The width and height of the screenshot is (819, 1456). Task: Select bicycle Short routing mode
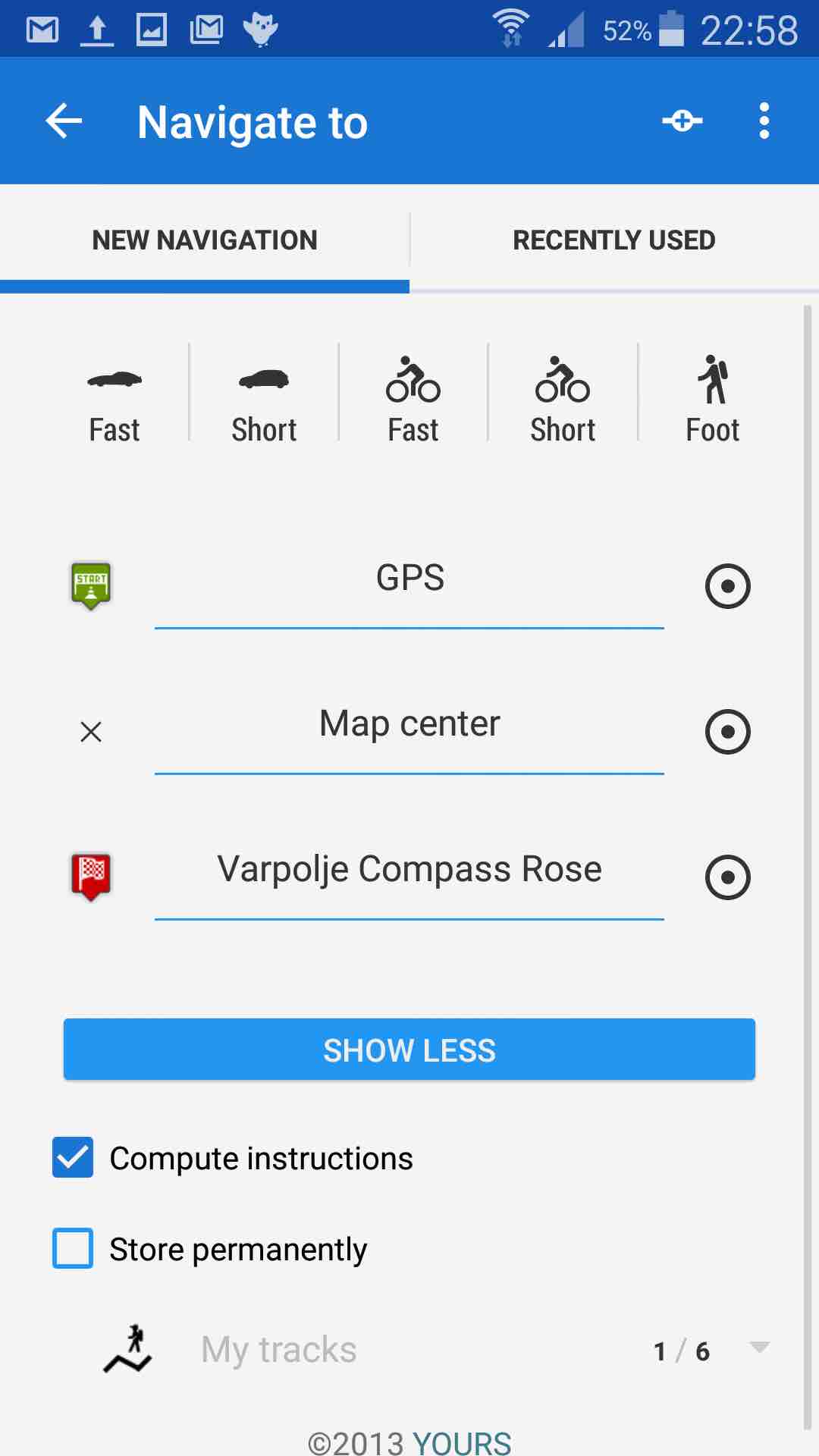(x=563, y=399)
